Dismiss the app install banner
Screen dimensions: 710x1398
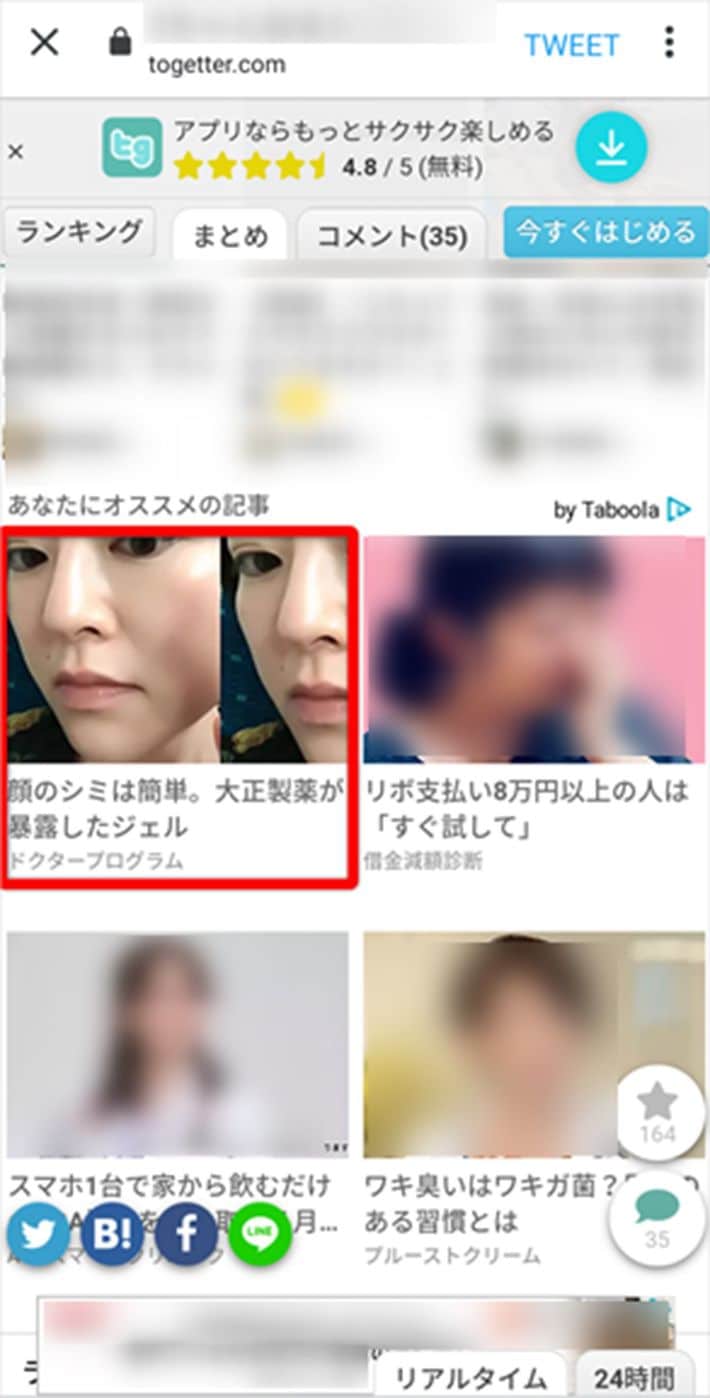16,152
